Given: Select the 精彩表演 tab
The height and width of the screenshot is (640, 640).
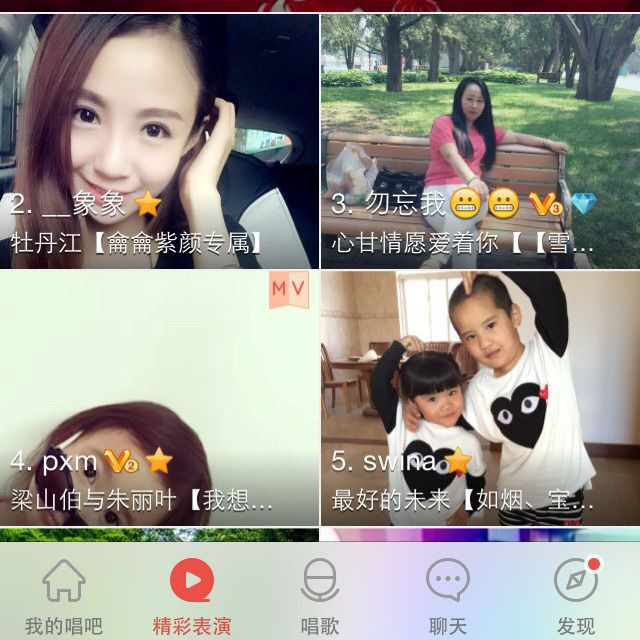Looking at the screenshot, I should [192, 596].
